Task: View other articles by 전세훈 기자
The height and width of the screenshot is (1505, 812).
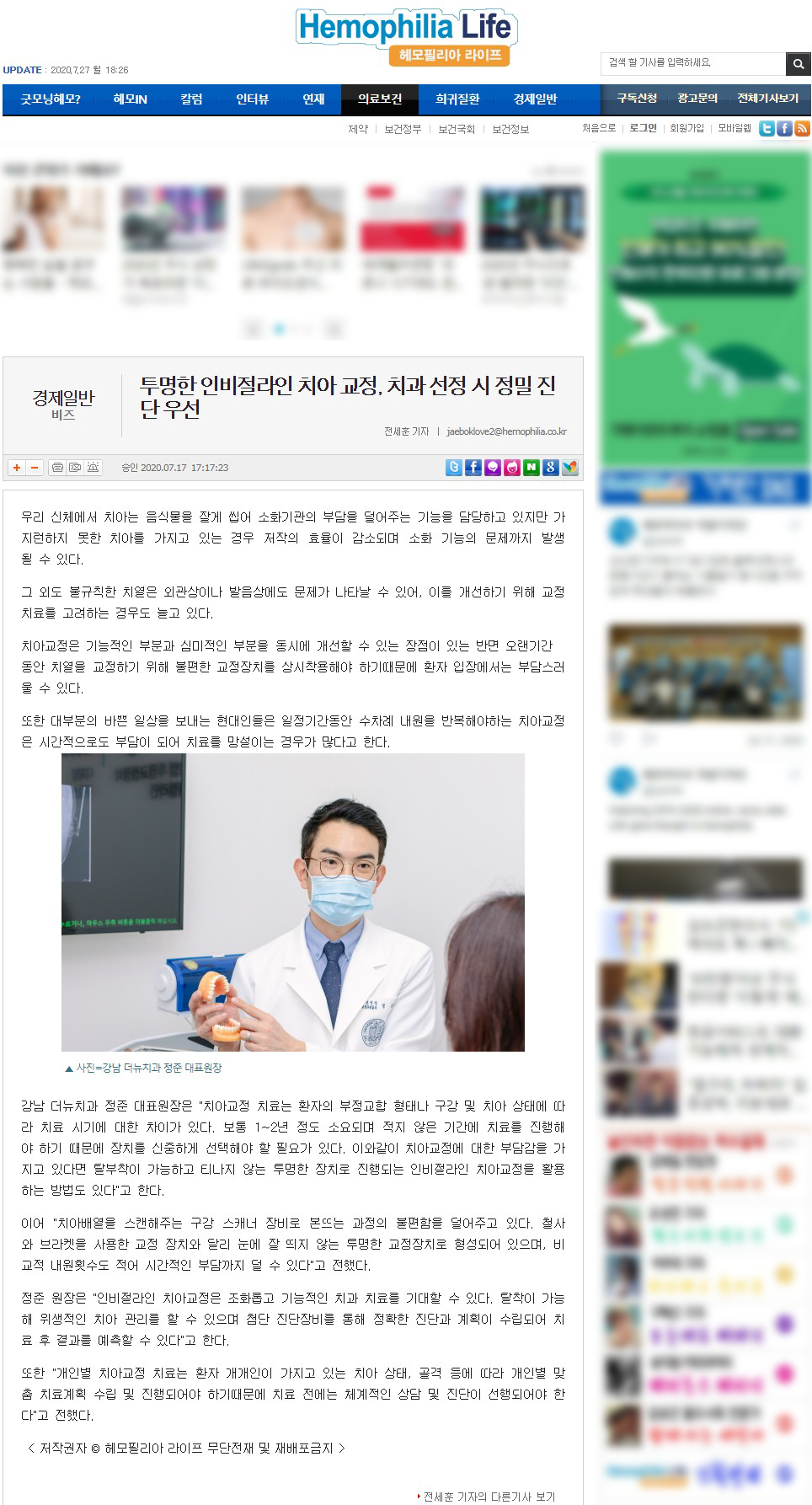Action: 487,1497
